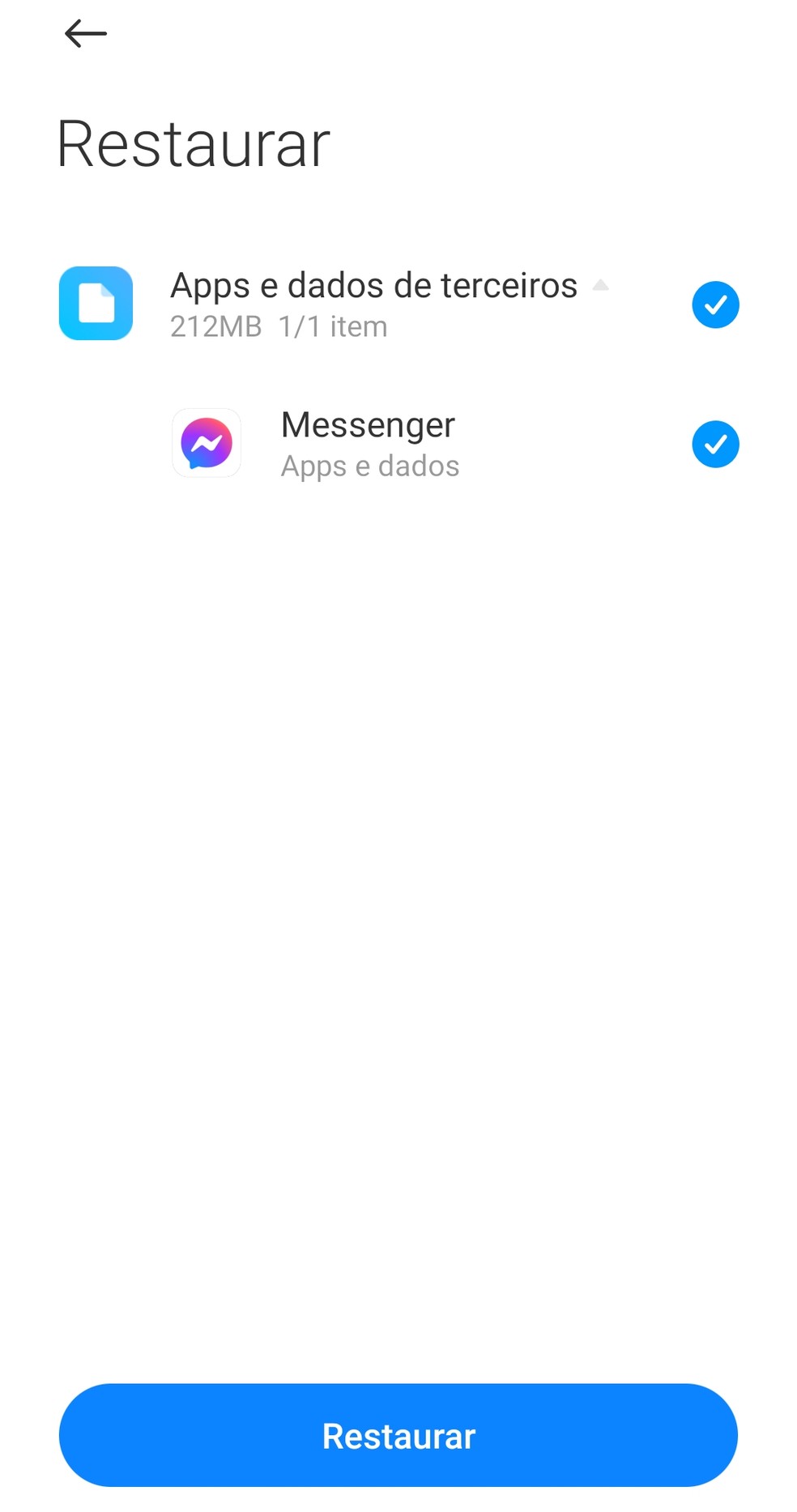Click the blue document icon for third-party apps
The width and height of the screenshot is (797, 1512).
[x=95, y=304]
